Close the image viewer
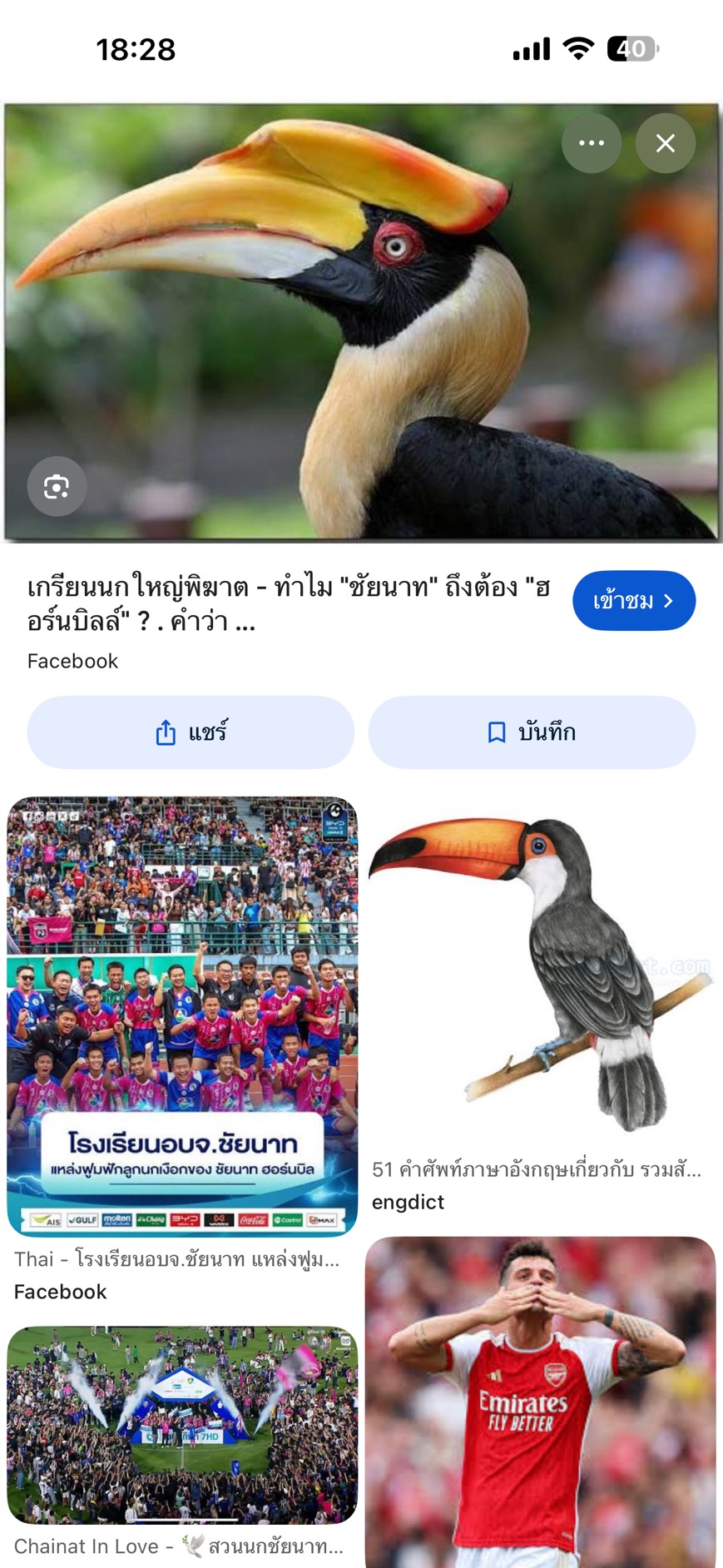This screenshot has height=1568, width=723. coord(665,143)
